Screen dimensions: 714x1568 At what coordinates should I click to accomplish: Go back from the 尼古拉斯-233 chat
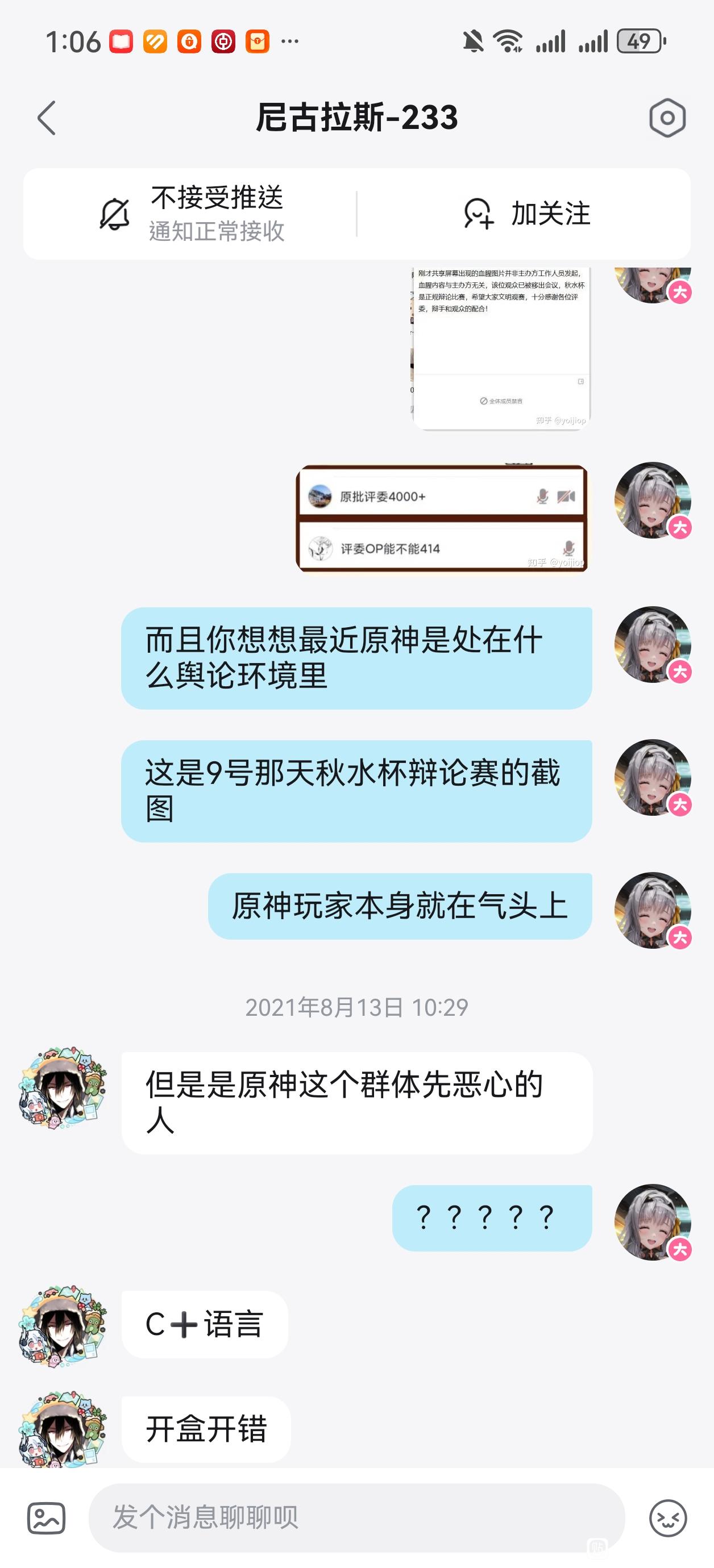pyautogui.click(x=47, y=118)
